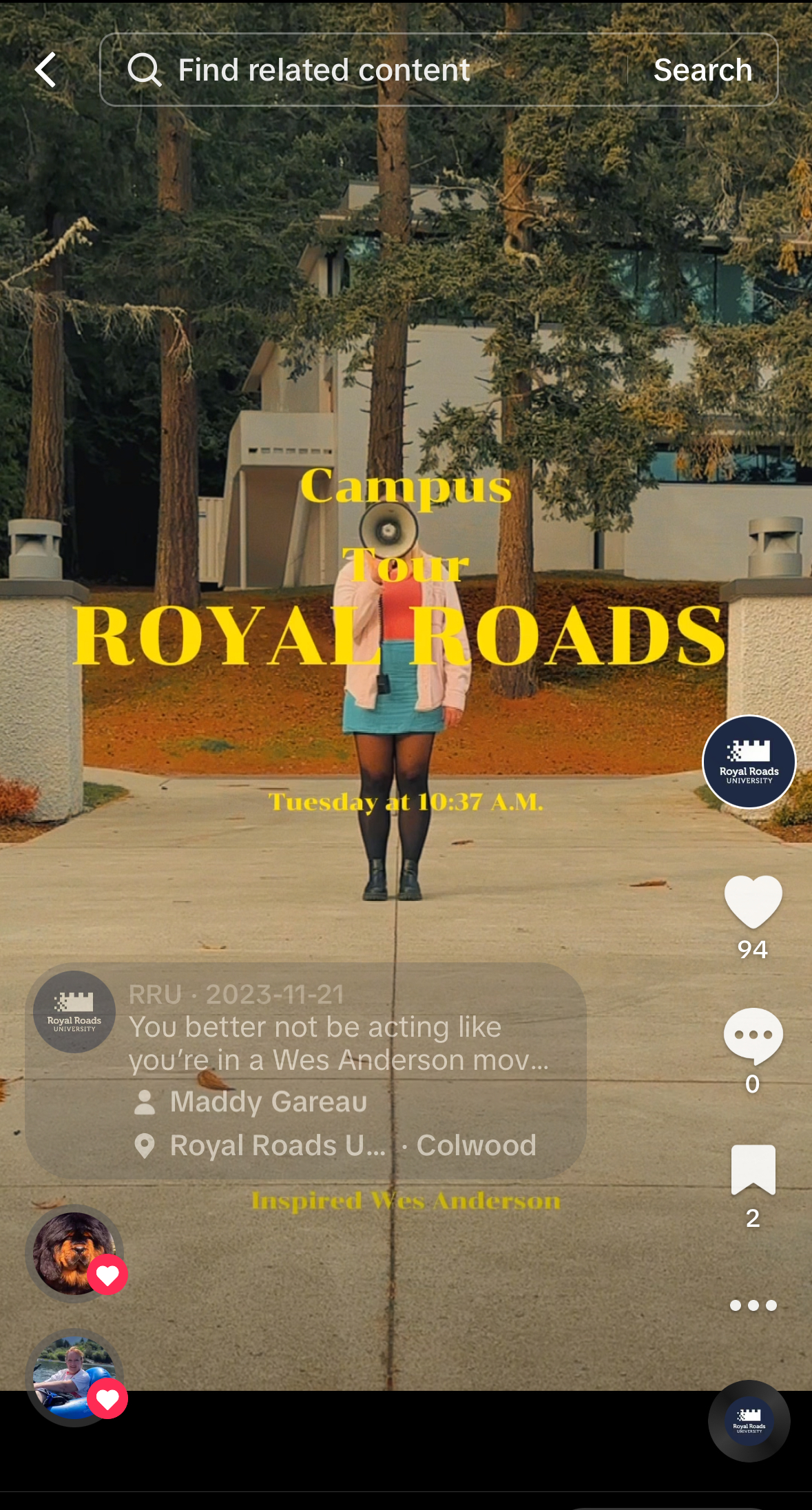
Task: Open the spinning sound disc
Action: [x=749, y=1420]
